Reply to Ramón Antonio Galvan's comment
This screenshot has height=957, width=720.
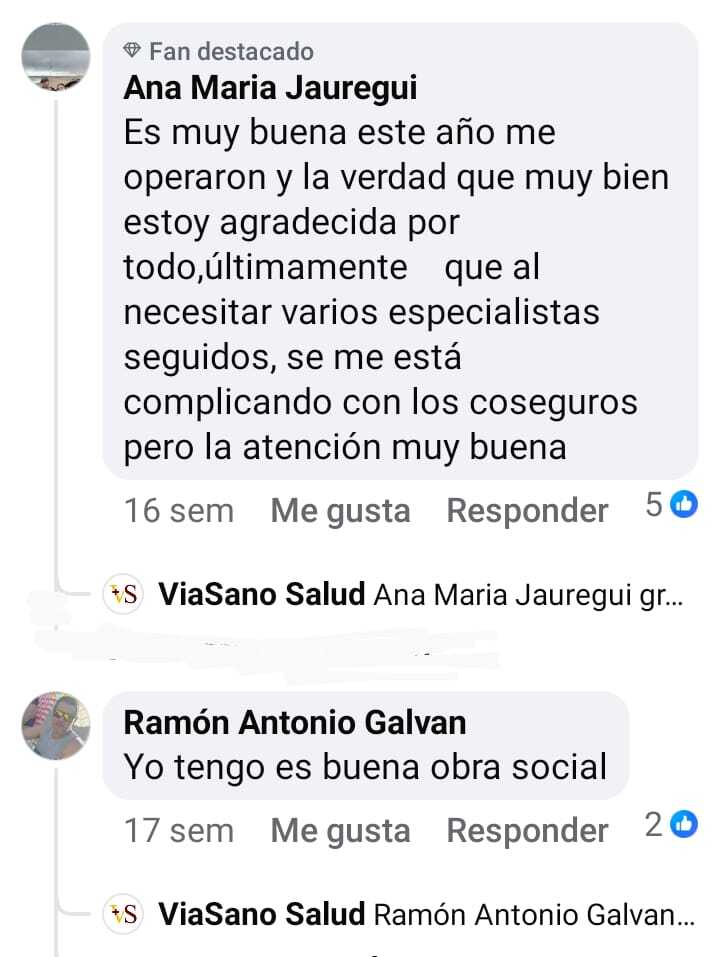point(527,831)
